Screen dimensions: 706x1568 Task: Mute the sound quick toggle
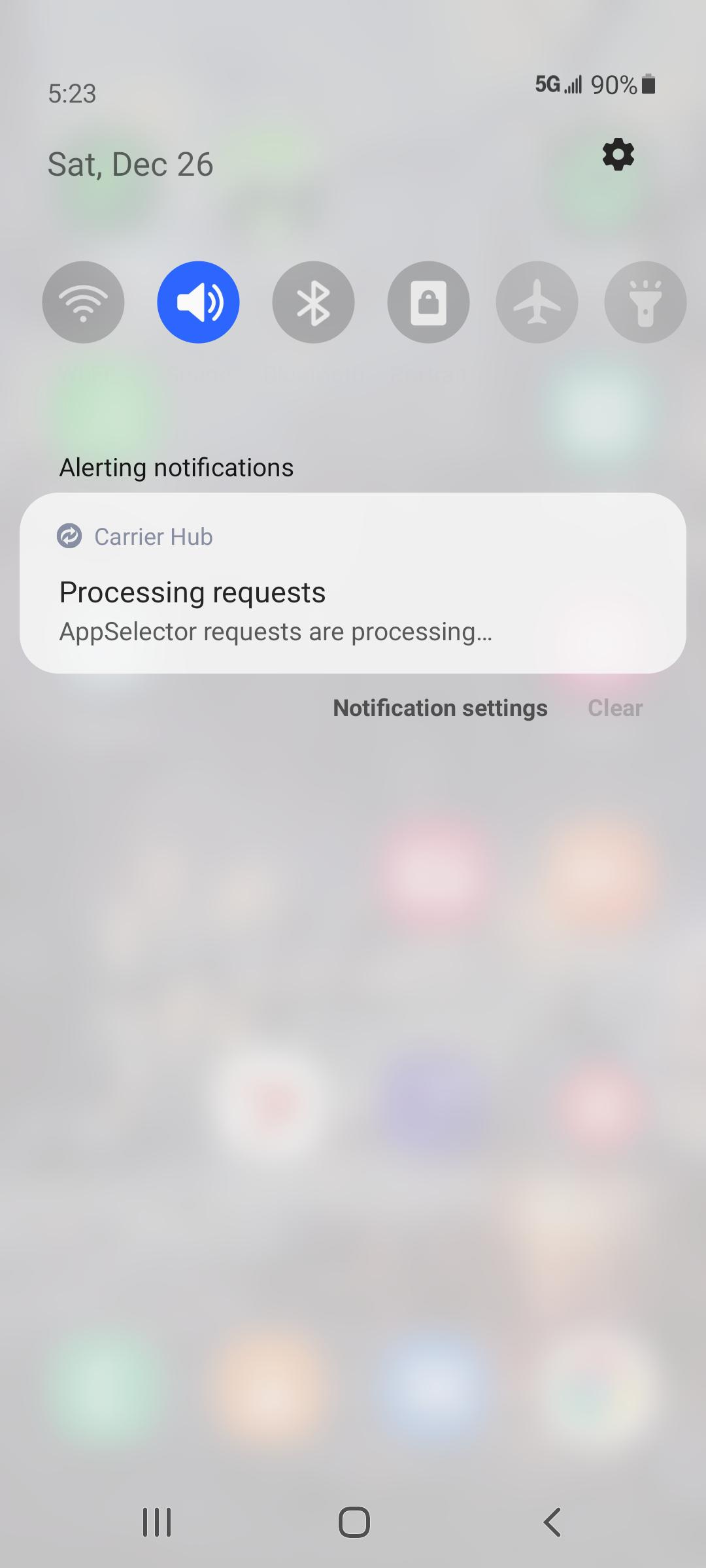tap(199, 302)
